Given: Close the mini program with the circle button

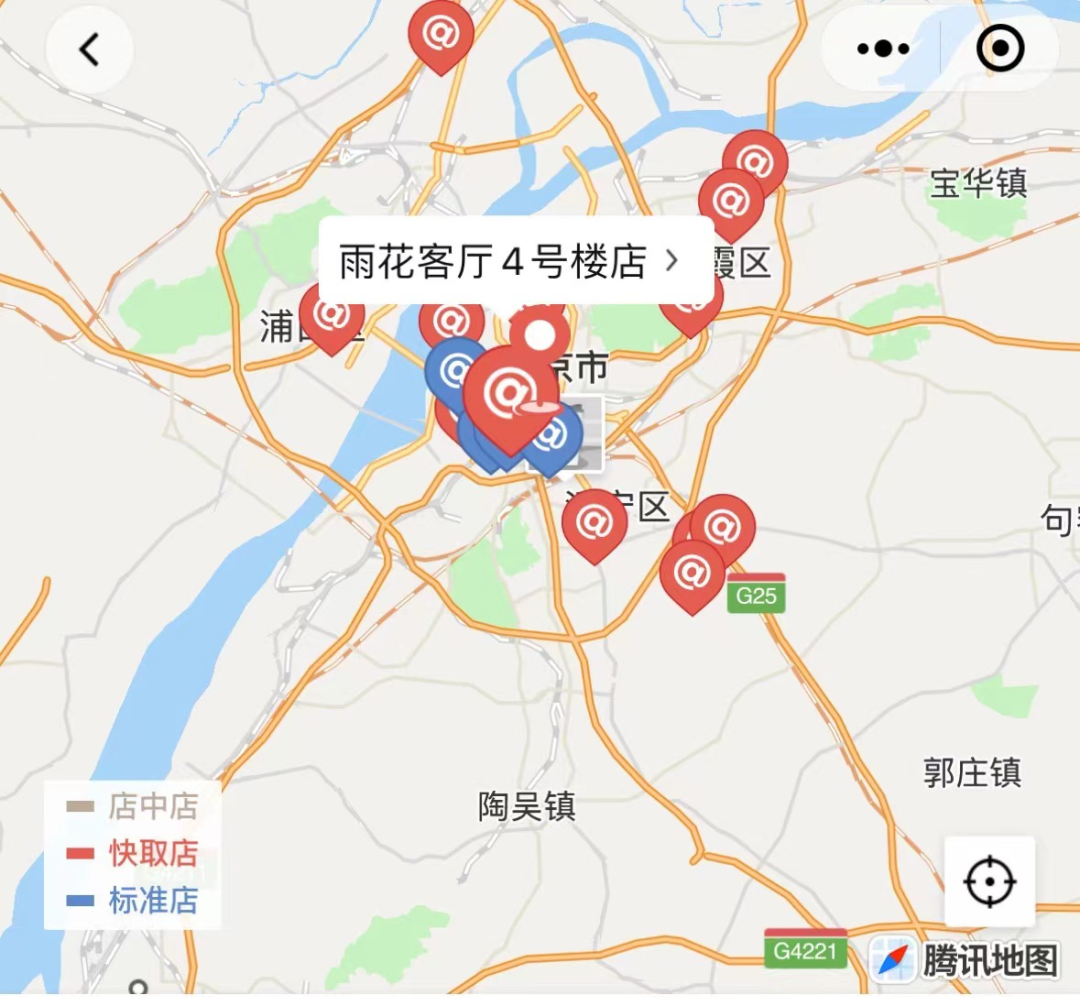Looking at the screenshot, I should pyautogui.click(x=1000, y=49).
